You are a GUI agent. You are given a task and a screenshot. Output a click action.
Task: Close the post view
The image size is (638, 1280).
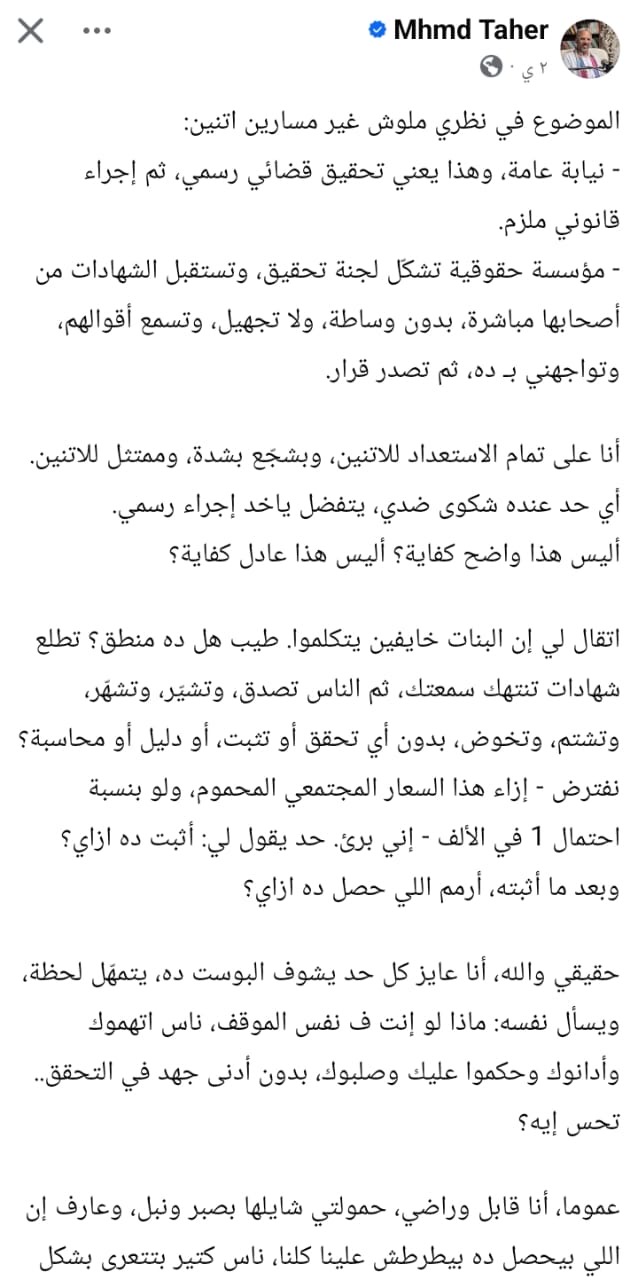click(x=31, y=31)
